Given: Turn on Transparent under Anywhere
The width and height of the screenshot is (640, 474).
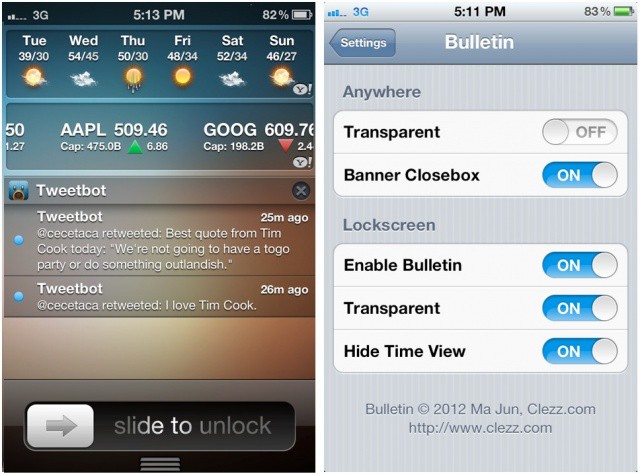Looking at the screenshot, I should [579, 132].
